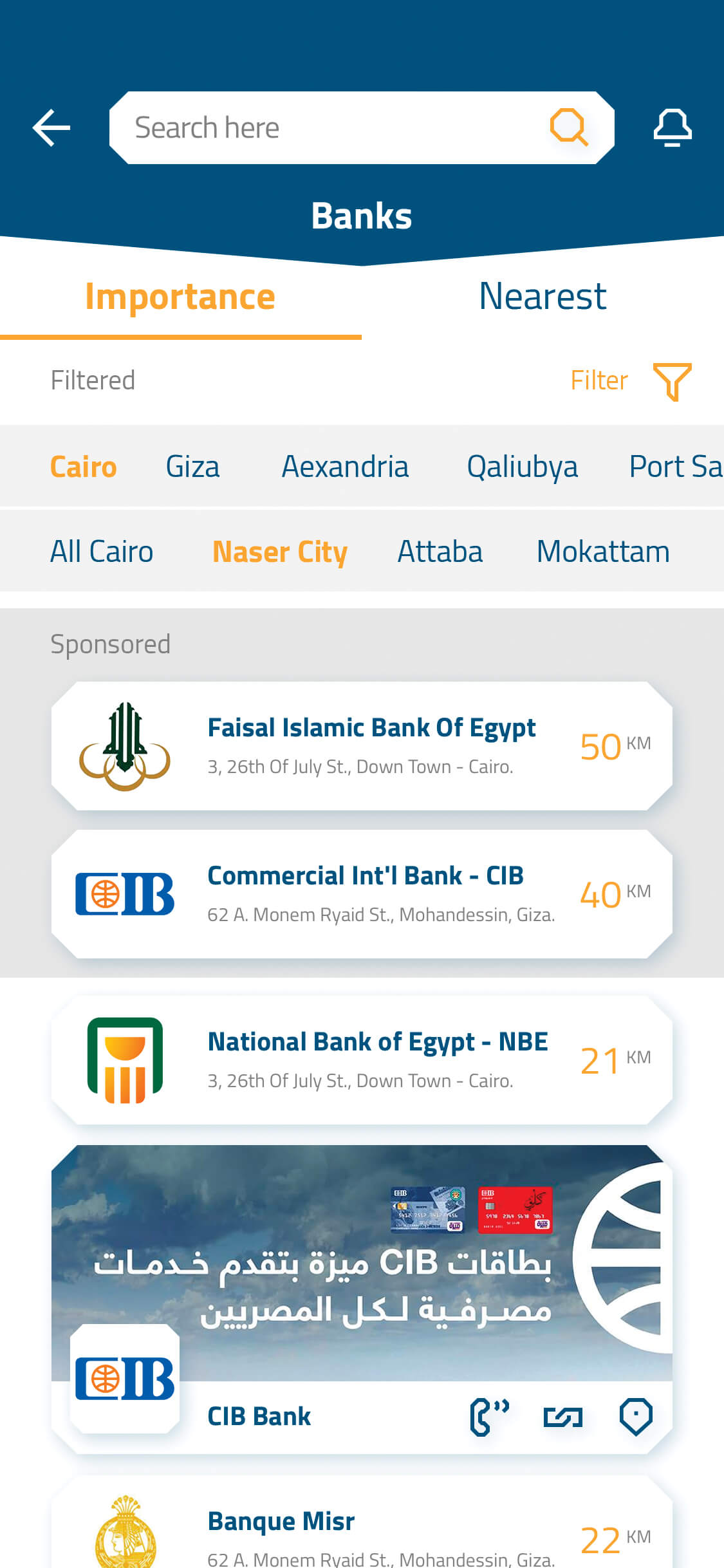724x1568 pixels.
Task: Go back using the arrow icon
Action: pyautogui.click(x=51, y=127)
